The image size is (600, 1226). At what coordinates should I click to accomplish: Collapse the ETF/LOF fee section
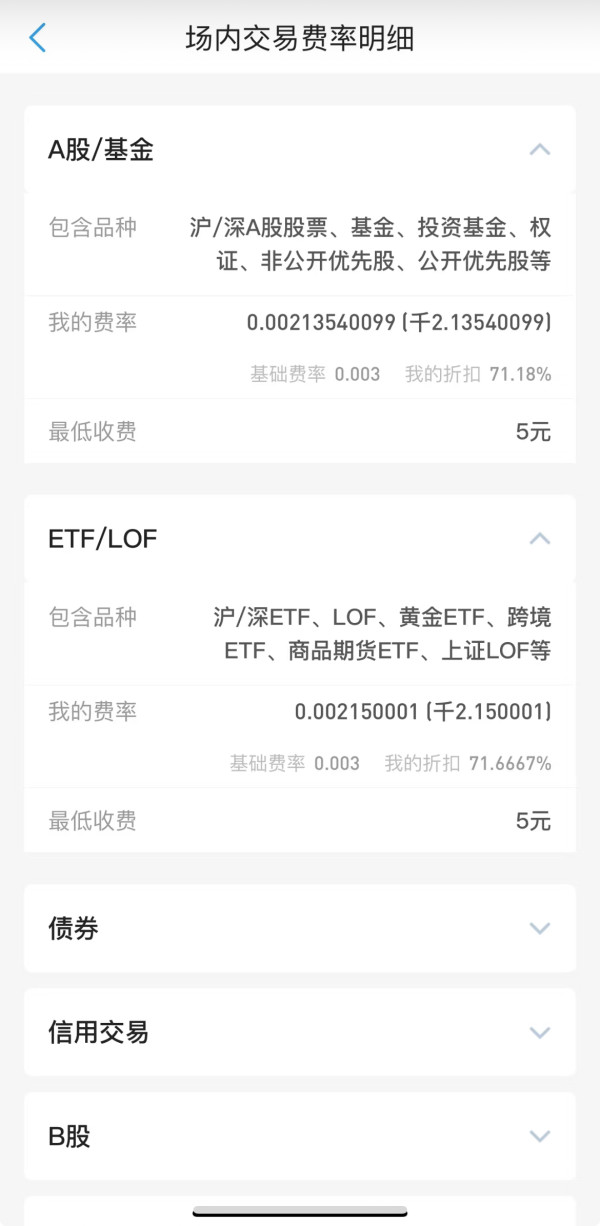[x=539, y=539]
